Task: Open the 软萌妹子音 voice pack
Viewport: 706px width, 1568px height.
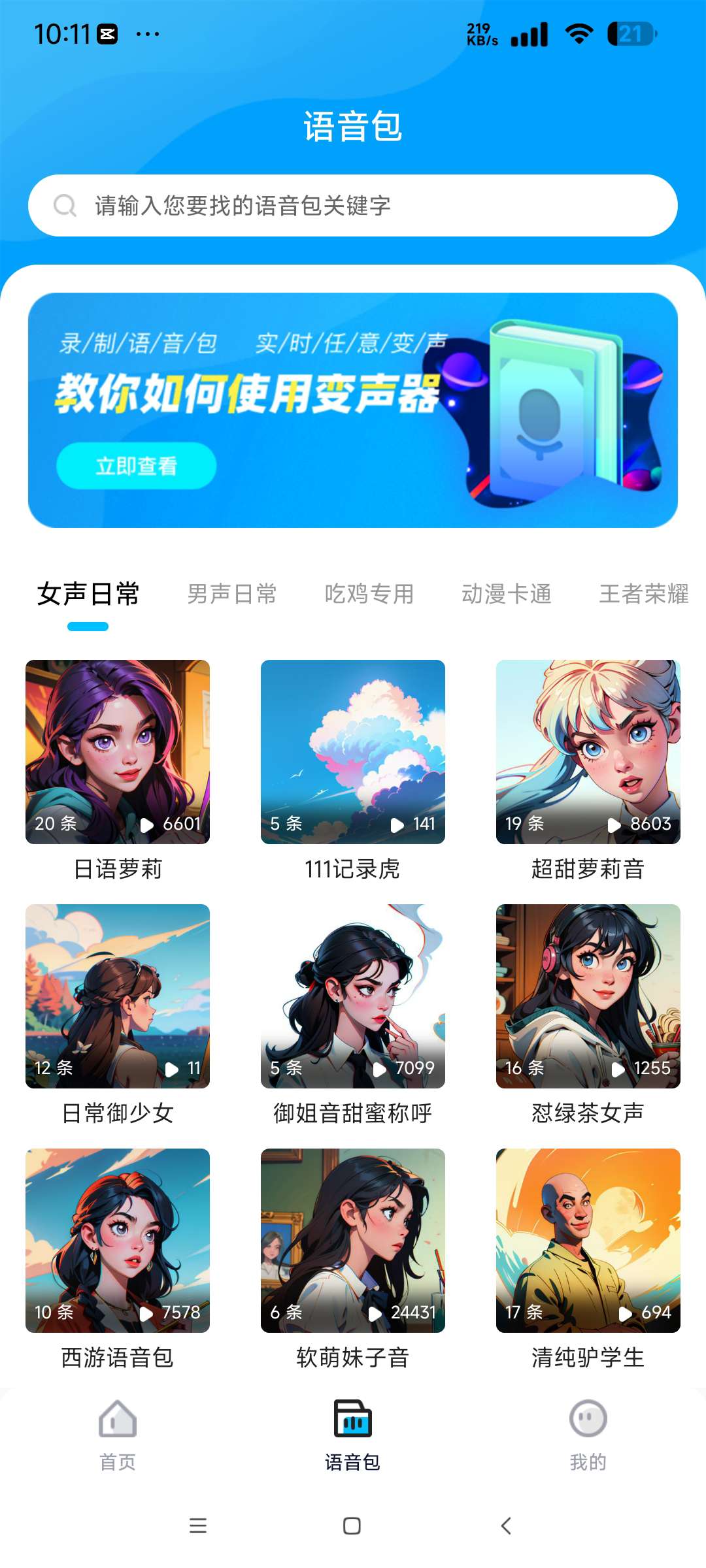Action: pos(353,1241)
